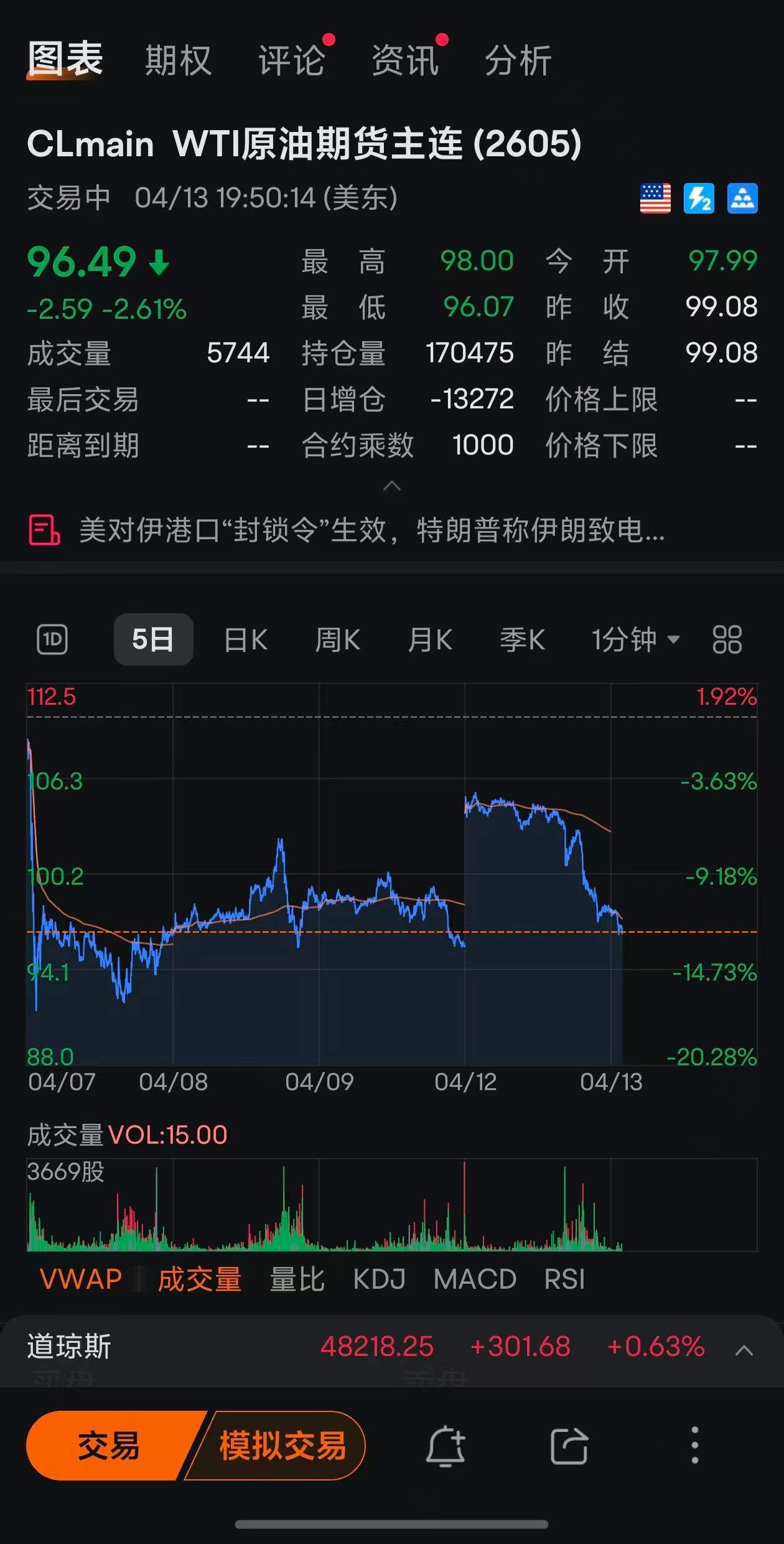
Task: Collapse the quote details chevron
Action: point(392,486)
